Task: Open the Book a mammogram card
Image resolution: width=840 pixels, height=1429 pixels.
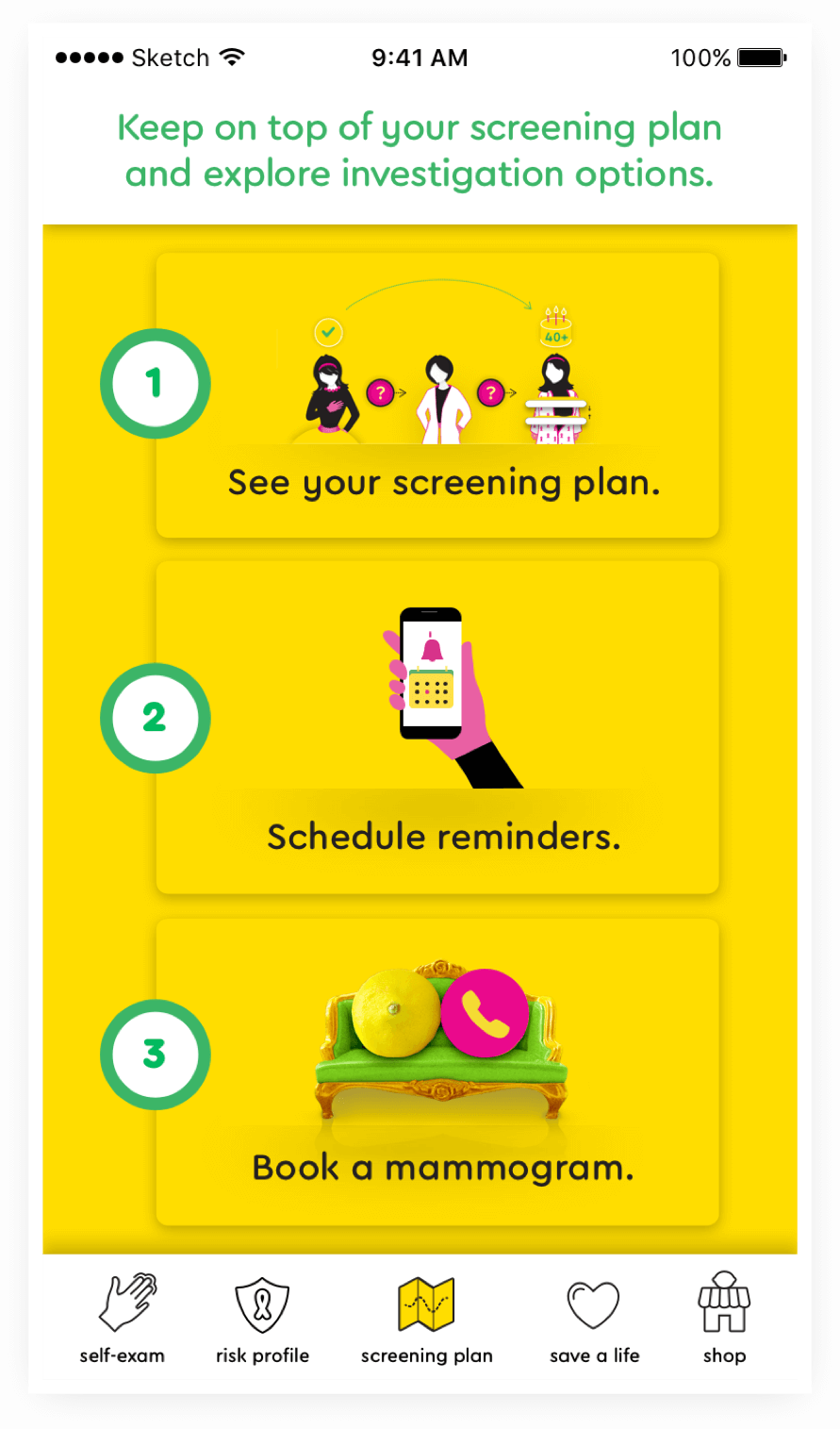Action: pos(437,1072)
